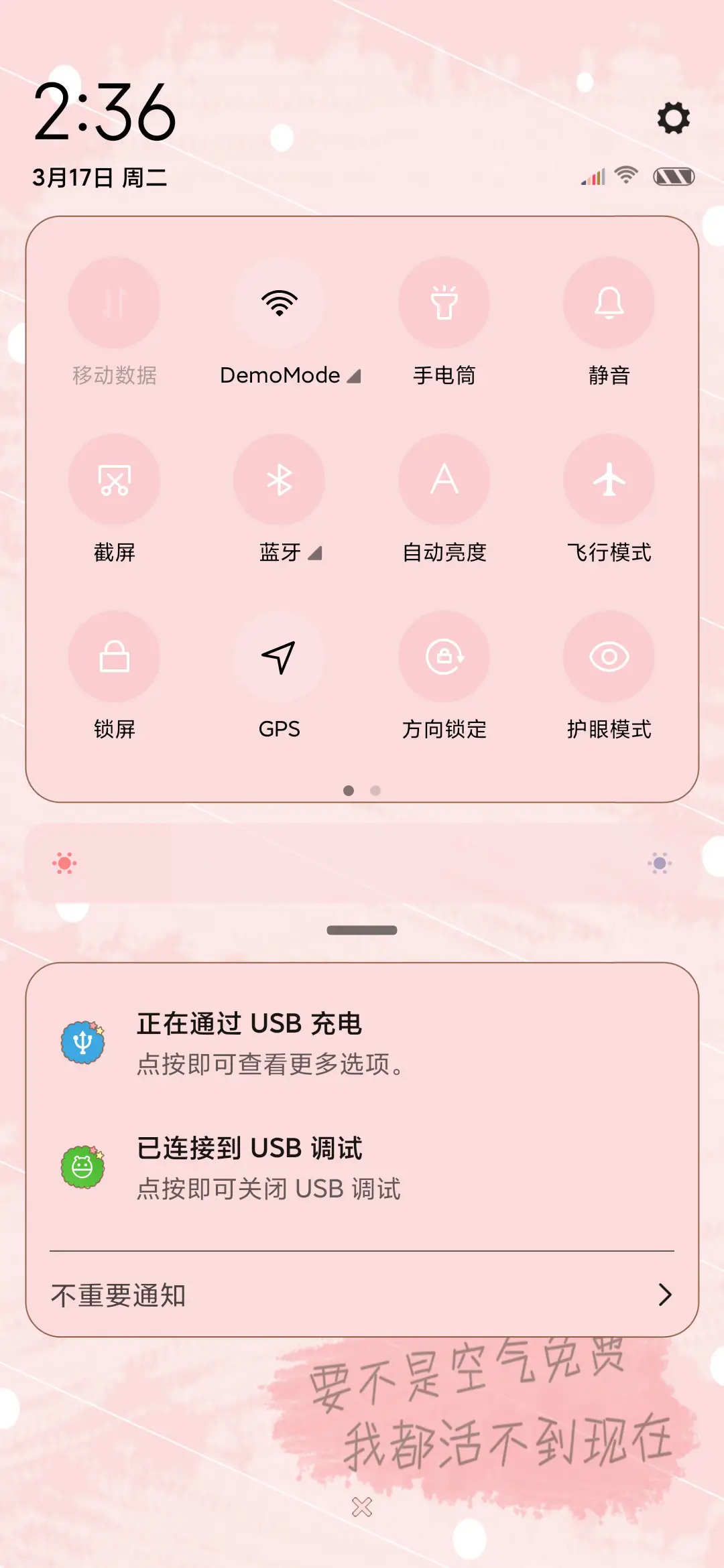Expand the 蓝牙 Bluetooth dropdown arrow
Screen dimensions: 724x1568
[315, 553]
